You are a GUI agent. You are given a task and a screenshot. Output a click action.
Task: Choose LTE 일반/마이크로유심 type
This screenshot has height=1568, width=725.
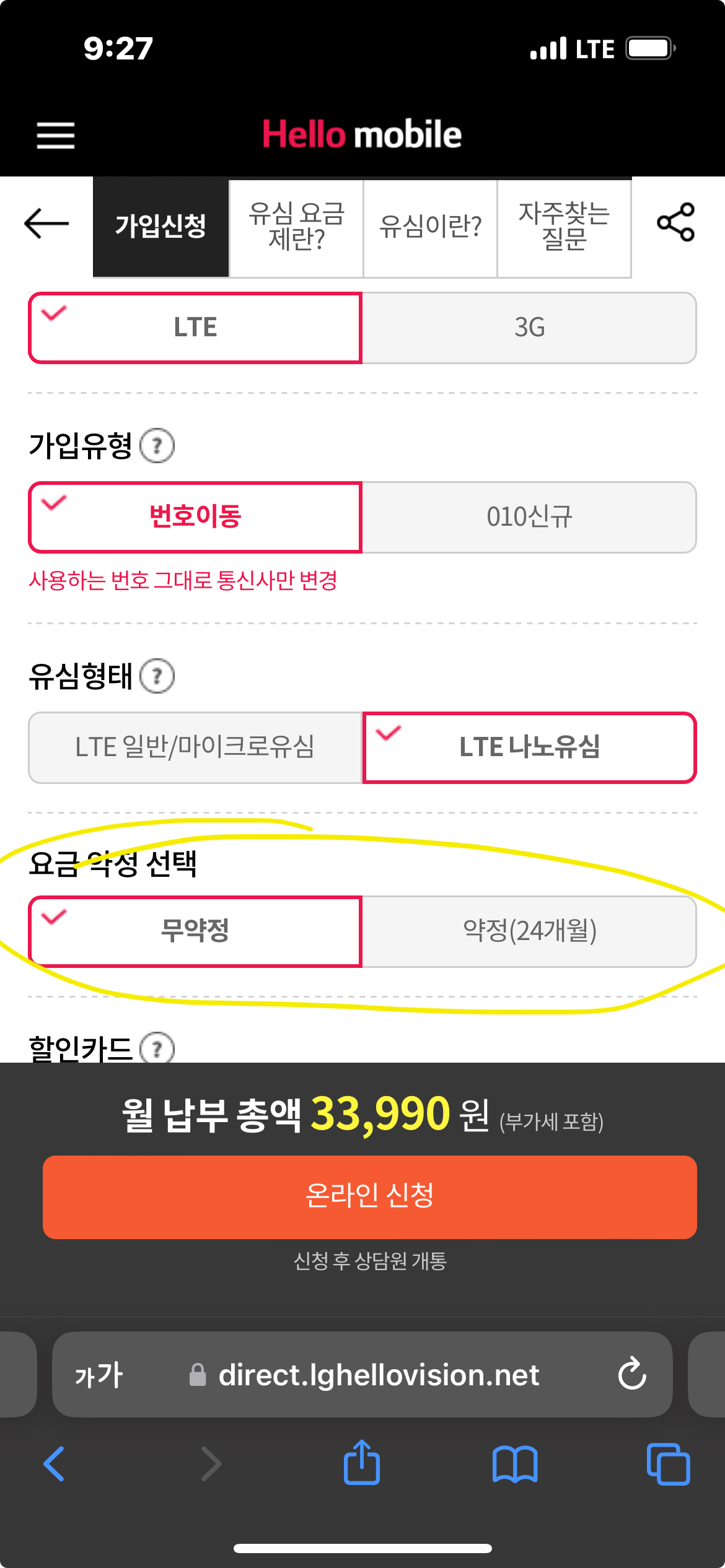(x=195, y=747)
